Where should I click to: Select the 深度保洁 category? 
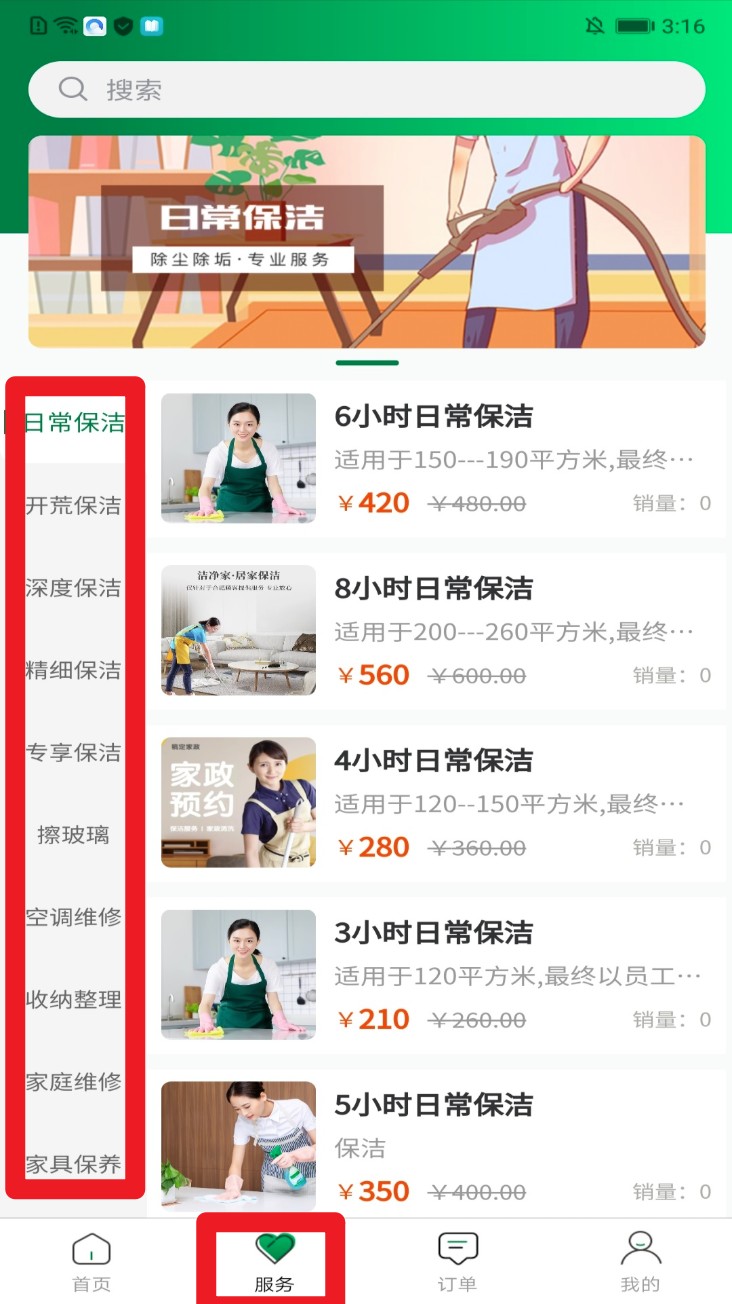(x=74, y=587)
